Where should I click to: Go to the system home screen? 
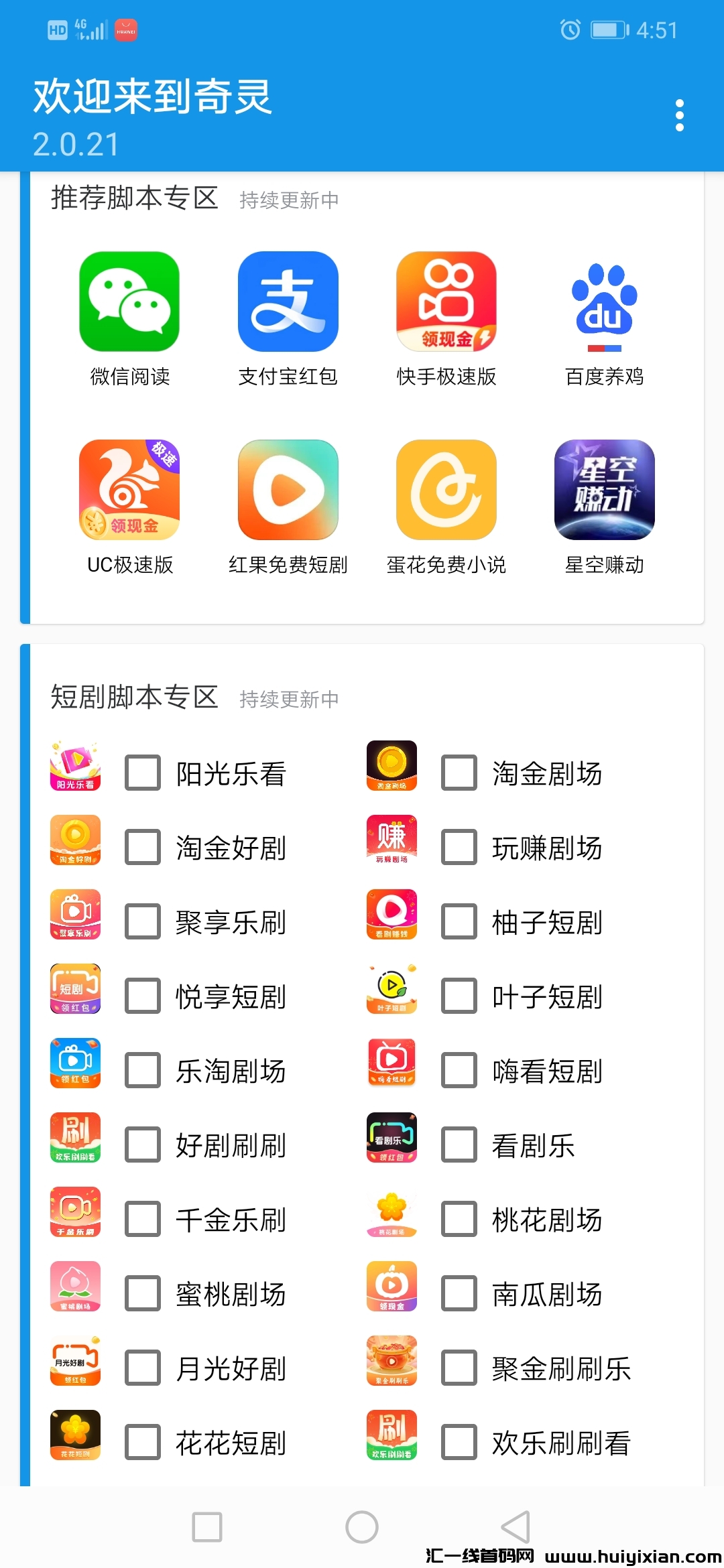[x=362, y=1527]
